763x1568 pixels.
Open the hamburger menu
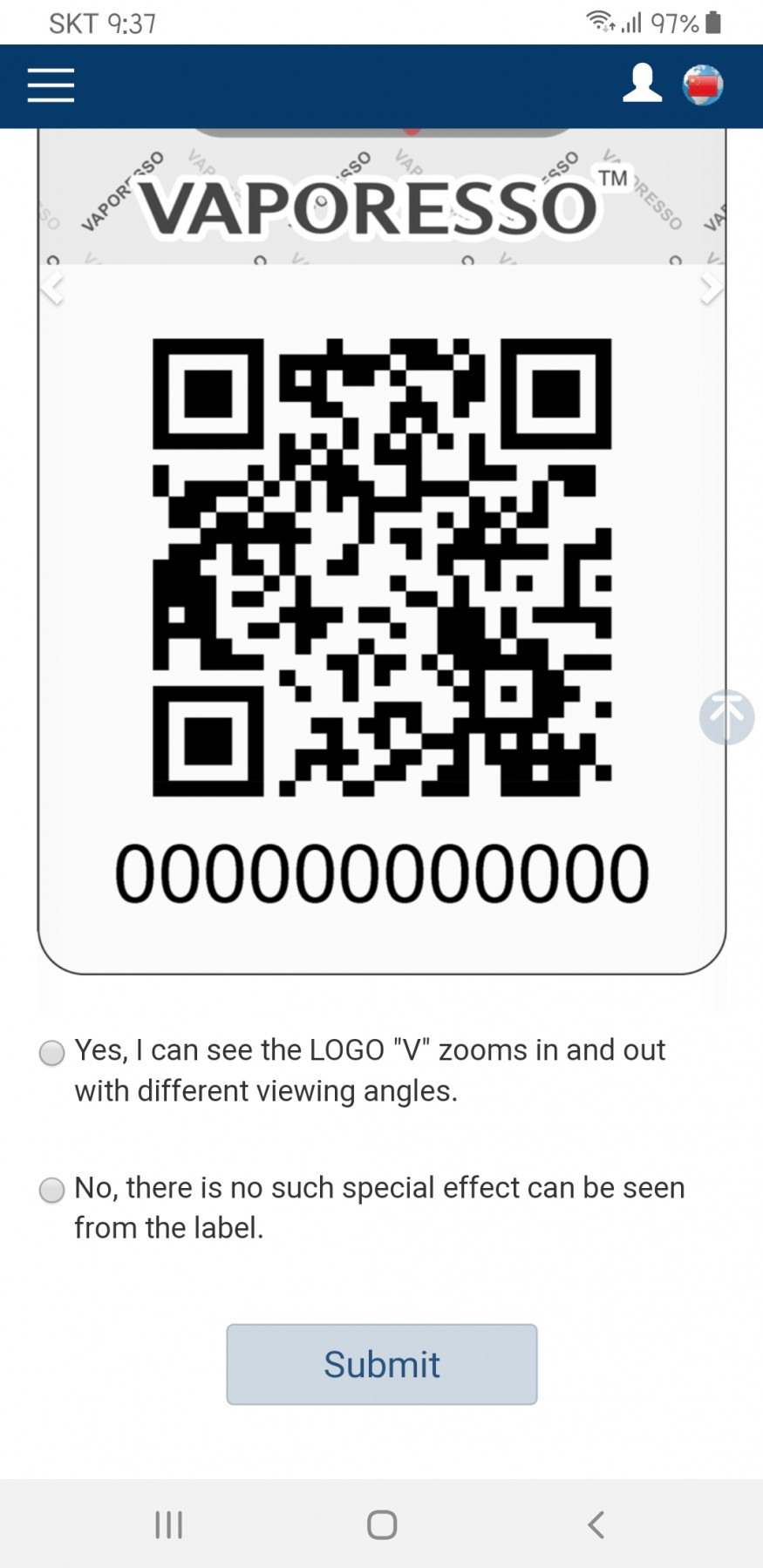[51, 85]
